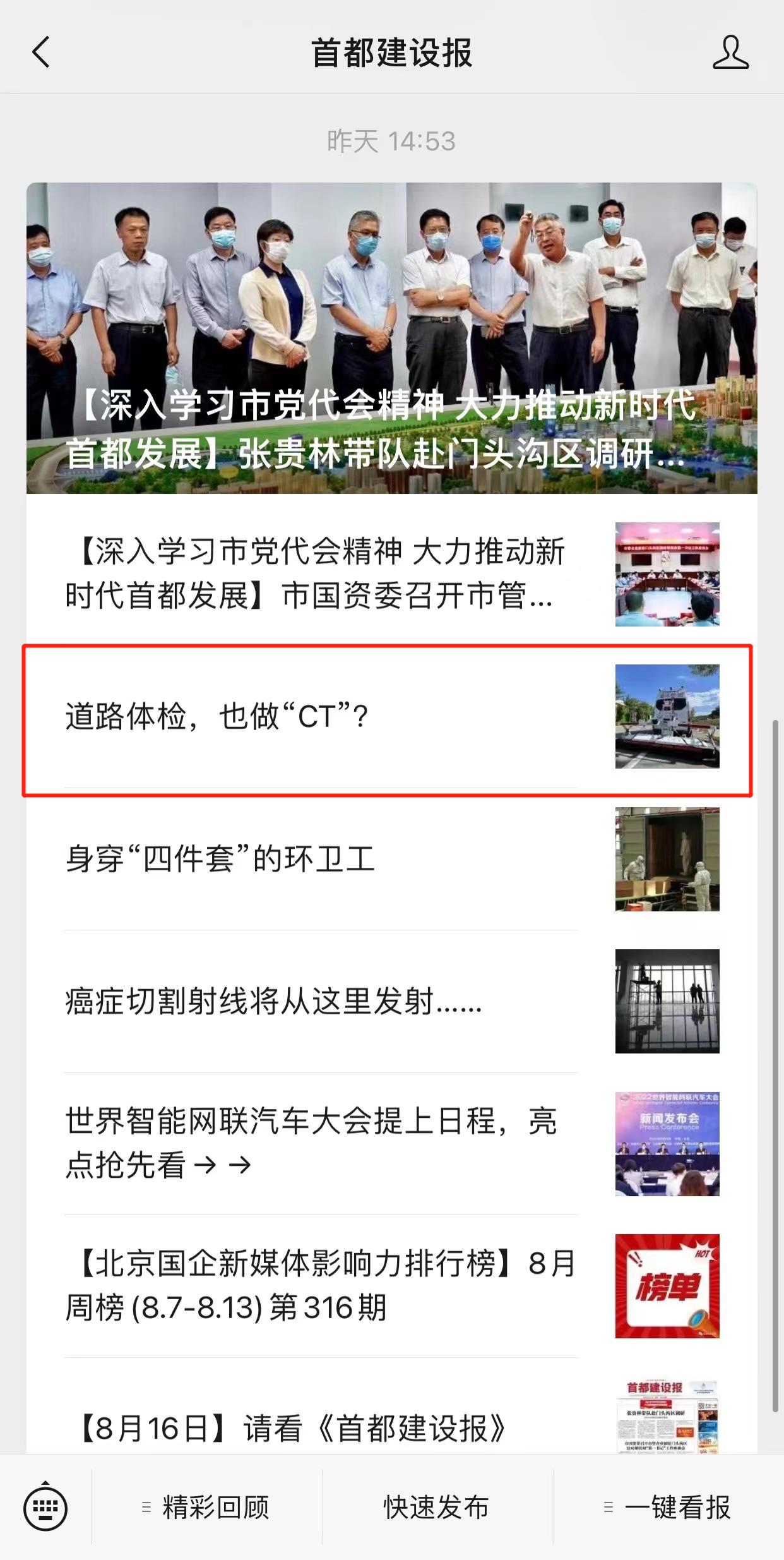
Task: View 北京国企新媒体影响力排行榜 8月周榜
Action: tap(316, 1286)
